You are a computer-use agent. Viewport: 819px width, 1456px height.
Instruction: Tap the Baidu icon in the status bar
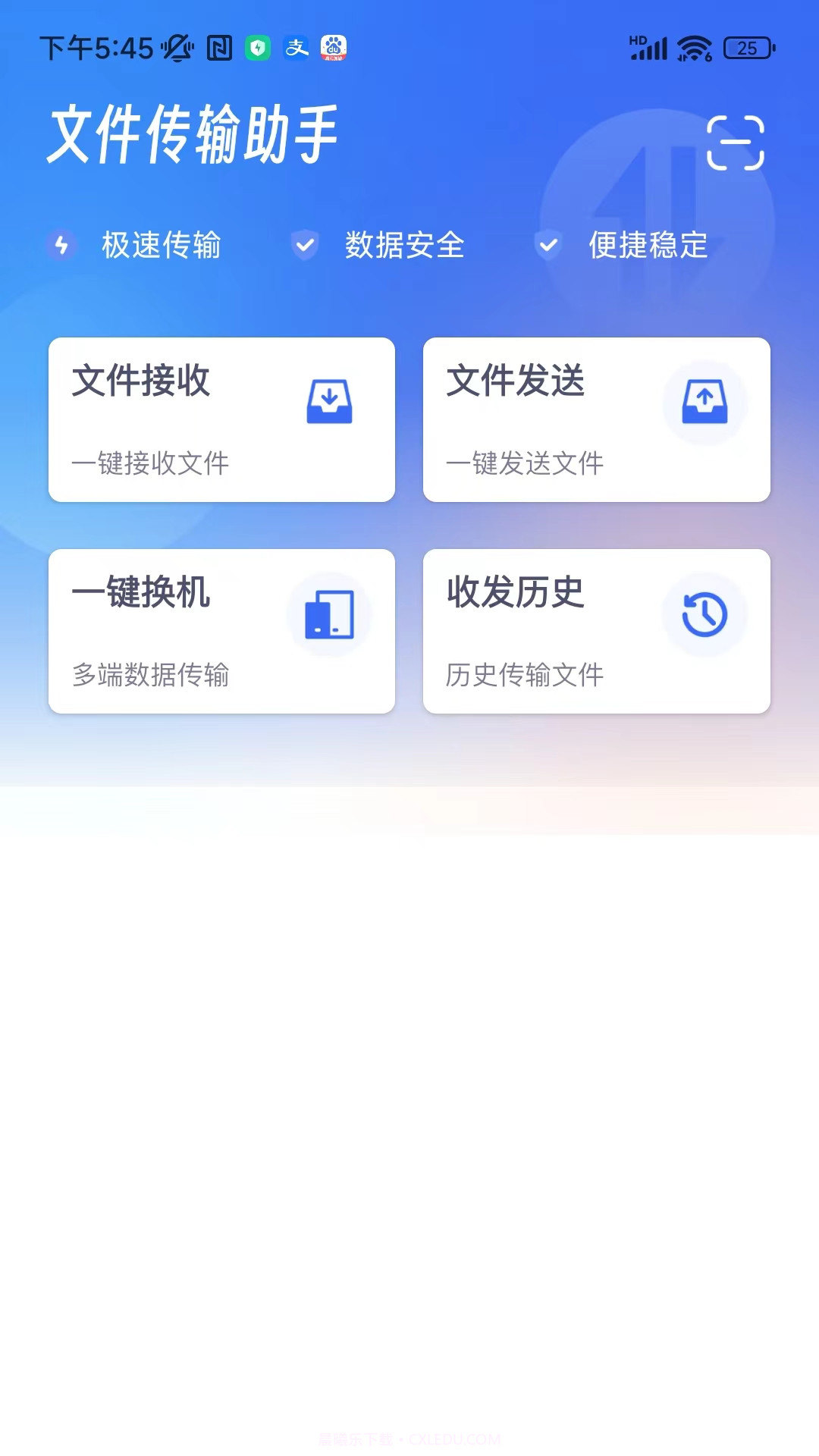pyautogui.click(x=335, y=47)
